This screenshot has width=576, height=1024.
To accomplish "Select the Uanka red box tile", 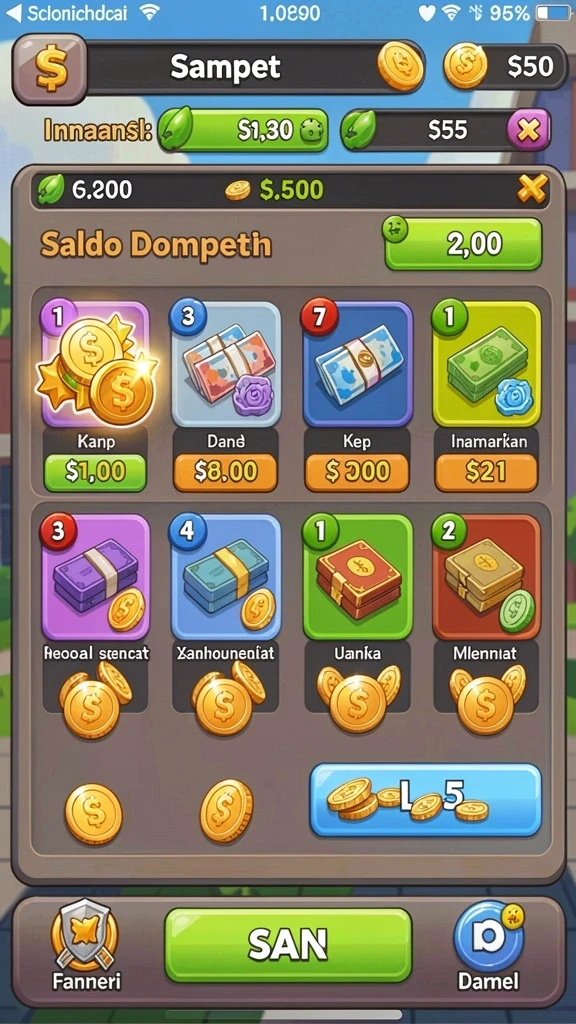I will [358, 577].
